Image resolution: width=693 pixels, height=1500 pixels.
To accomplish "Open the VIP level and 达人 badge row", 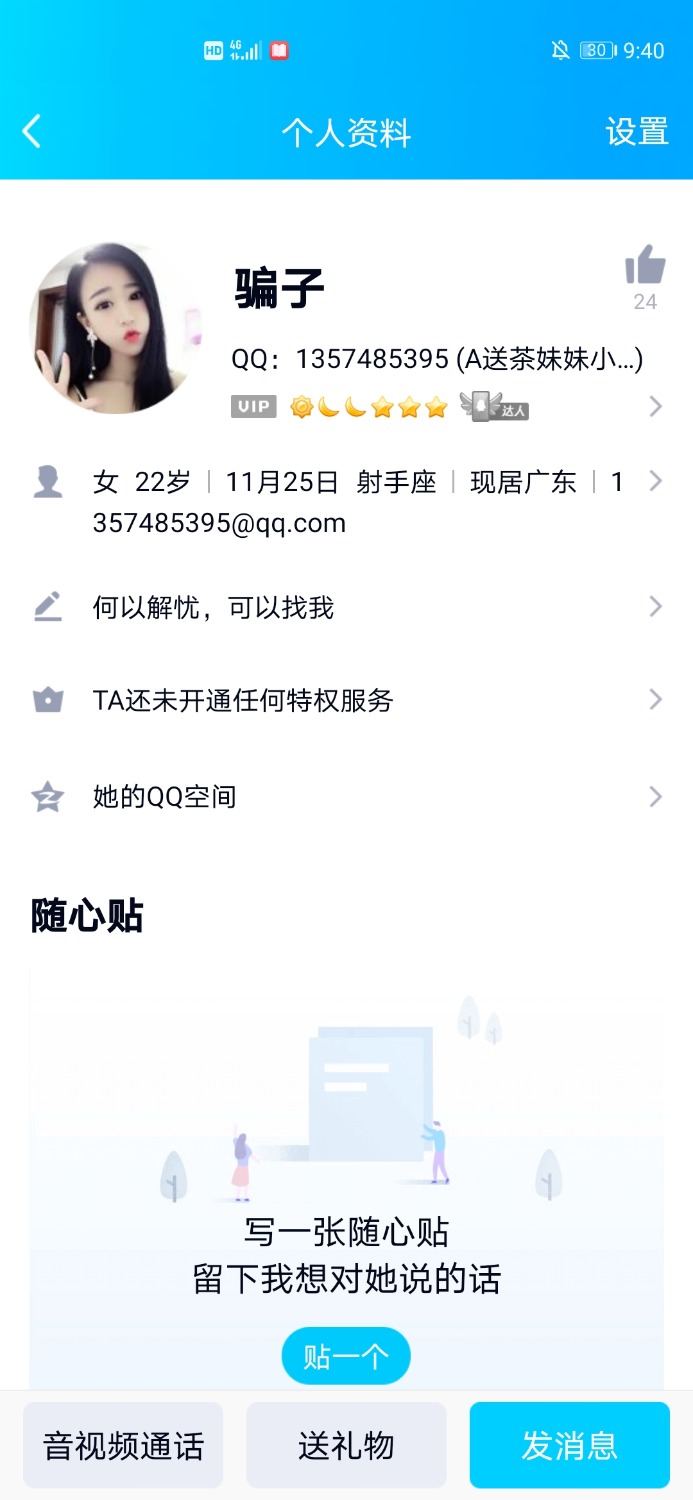I will [x=440, y=407].
